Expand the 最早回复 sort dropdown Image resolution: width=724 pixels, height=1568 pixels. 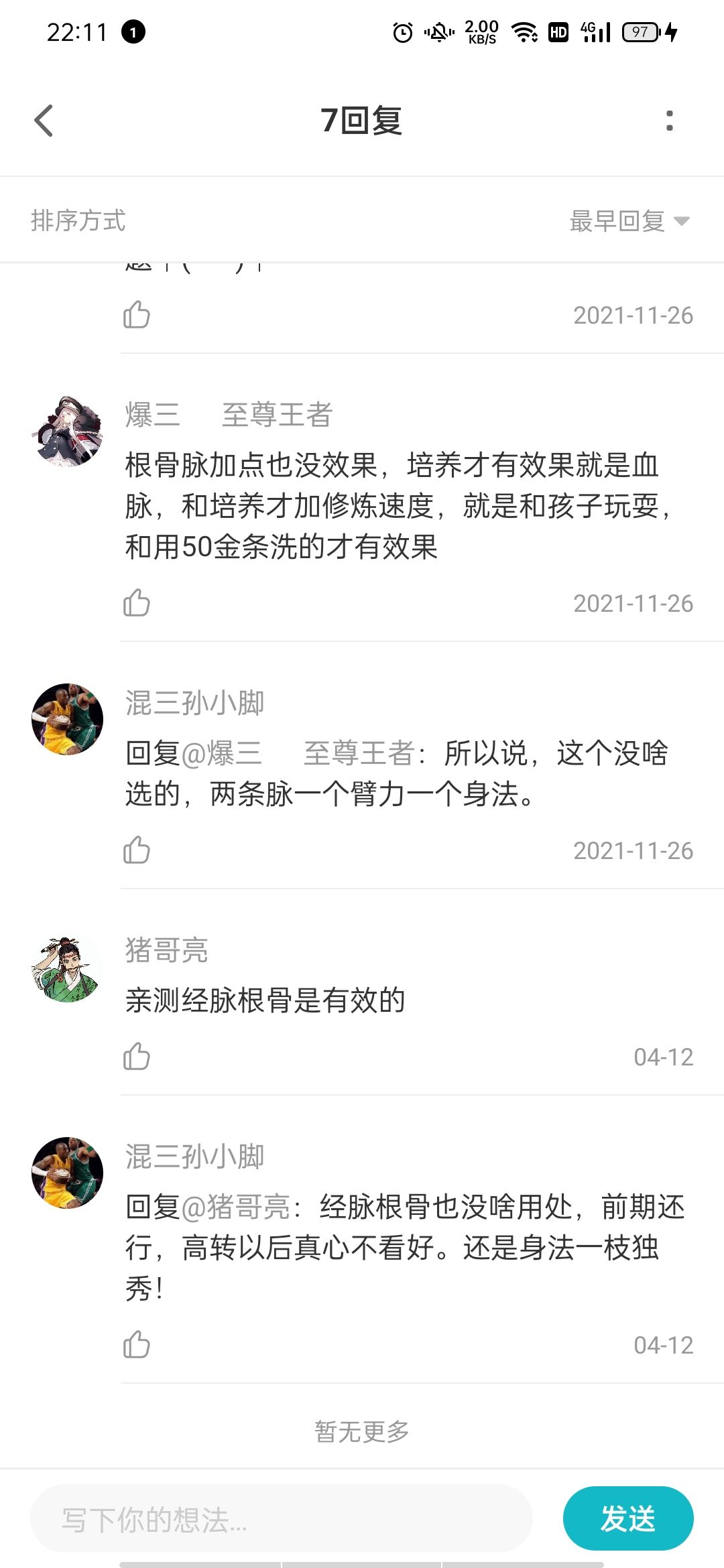(629, 221)
